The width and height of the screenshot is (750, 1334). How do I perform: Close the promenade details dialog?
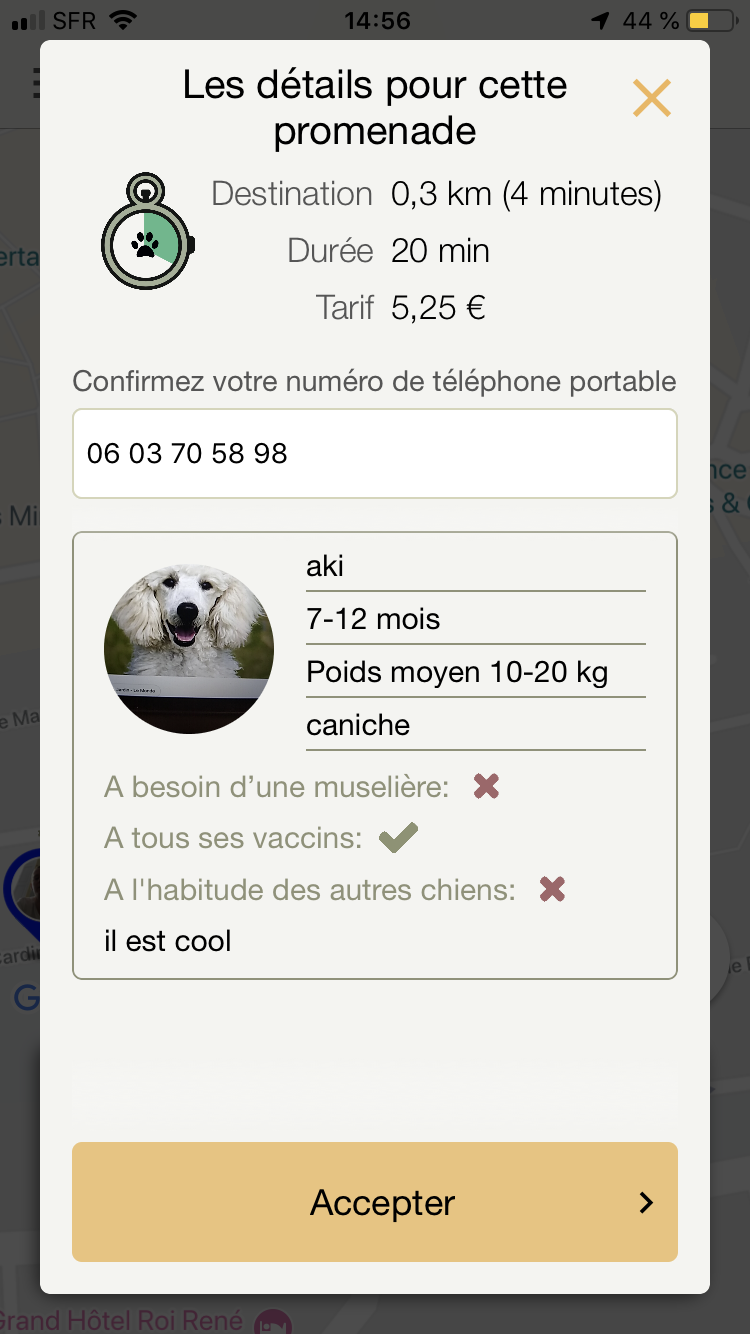[651, 99]
